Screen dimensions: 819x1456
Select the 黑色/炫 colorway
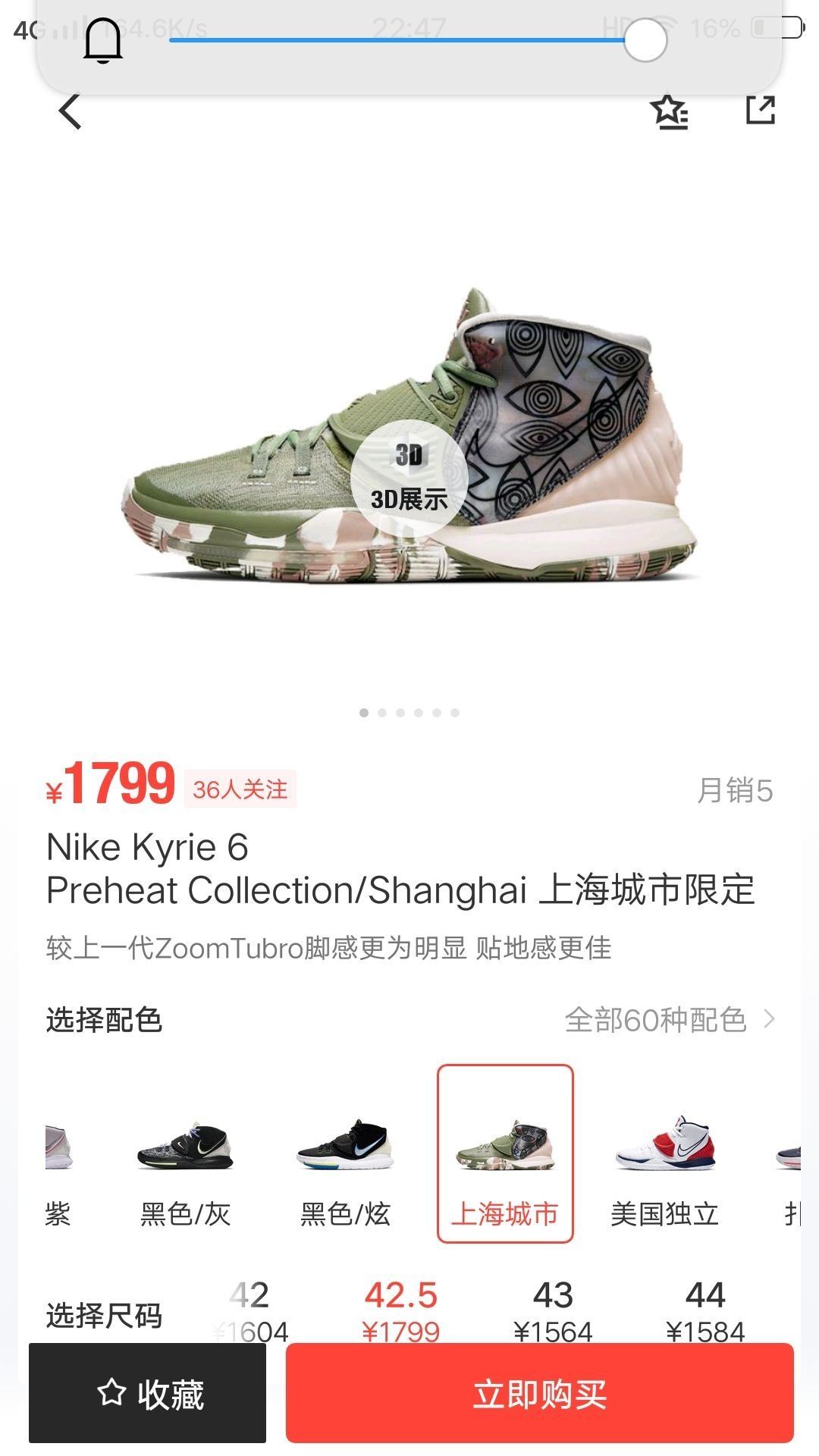point(345,1168)
